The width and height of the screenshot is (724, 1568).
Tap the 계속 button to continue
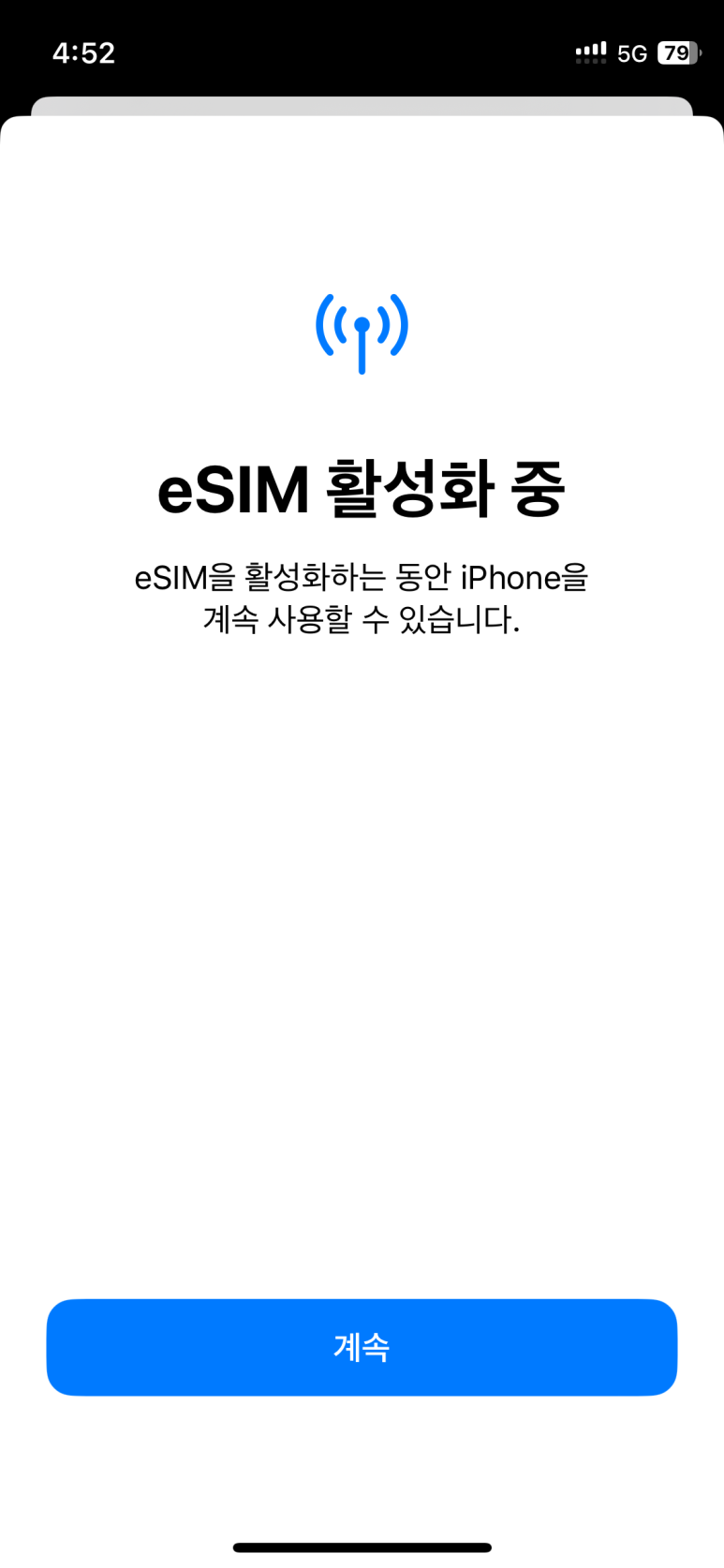[x=362, y=1347]
